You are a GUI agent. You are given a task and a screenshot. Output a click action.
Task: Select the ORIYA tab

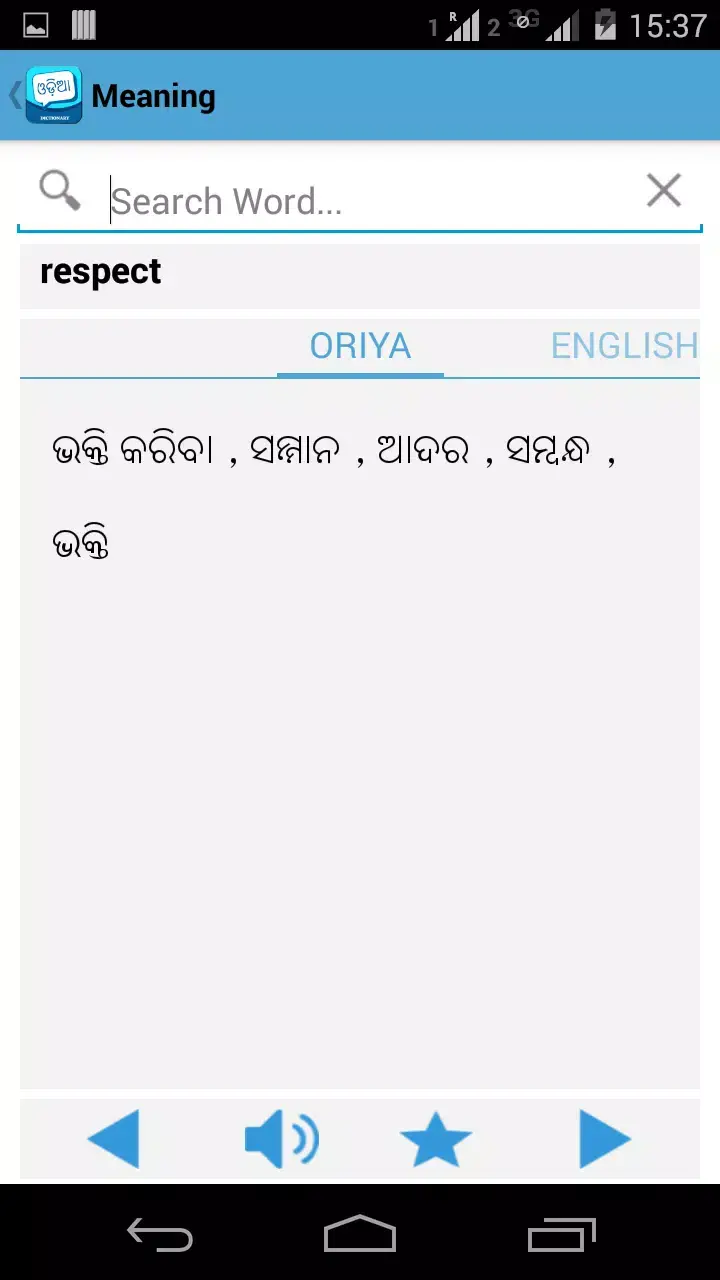point(360,345)
